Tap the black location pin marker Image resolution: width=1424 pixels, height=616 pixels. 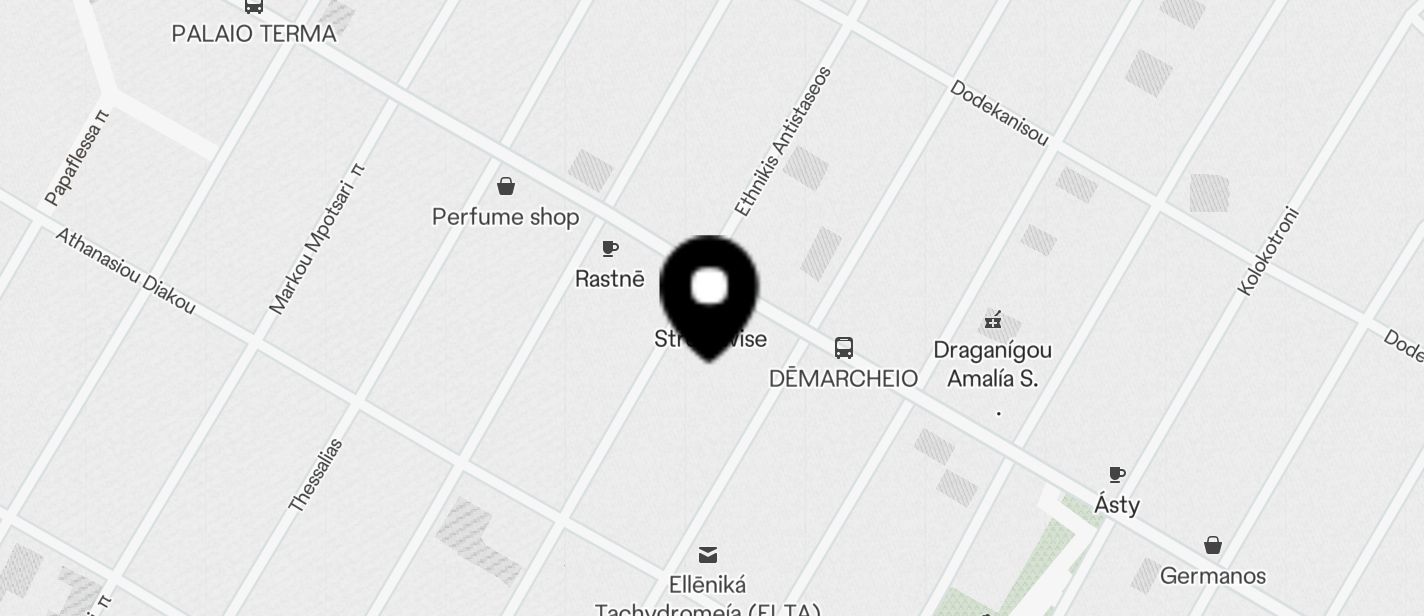point(709,291)
